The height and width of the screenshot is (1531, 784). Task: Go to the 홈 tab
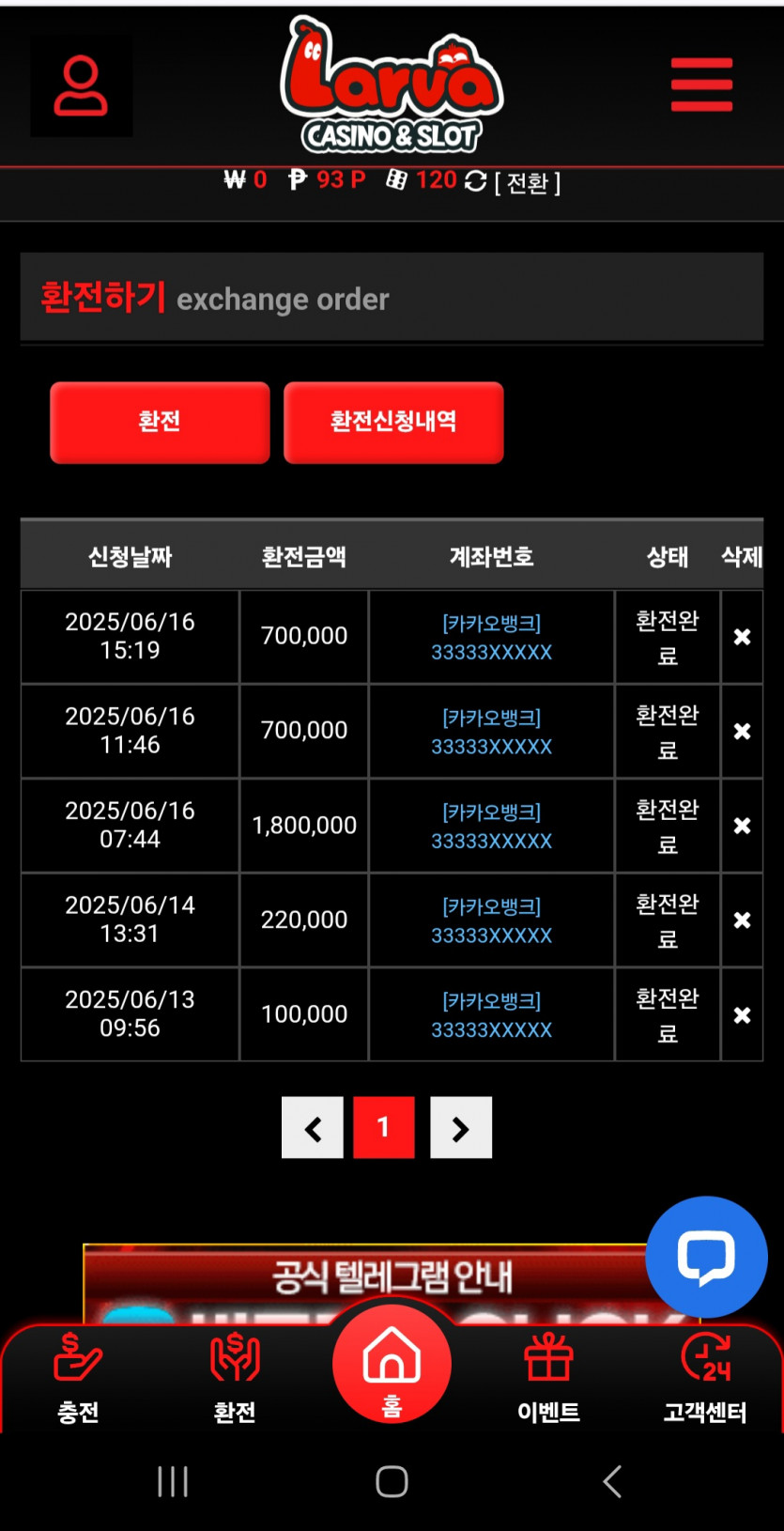click(392, 1364)
